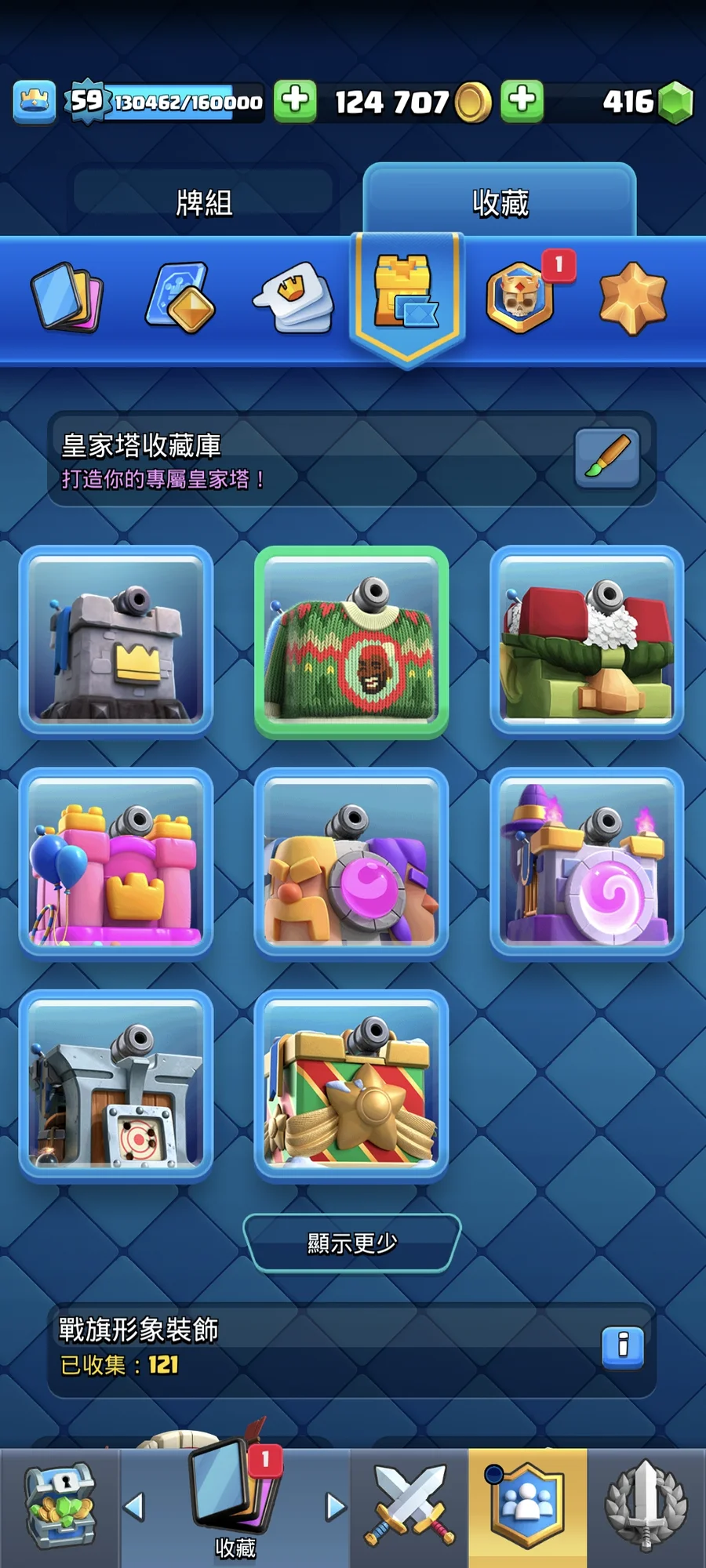706x1568 pixels.
Task: Open the cards collection category
Action: (67, 298)
